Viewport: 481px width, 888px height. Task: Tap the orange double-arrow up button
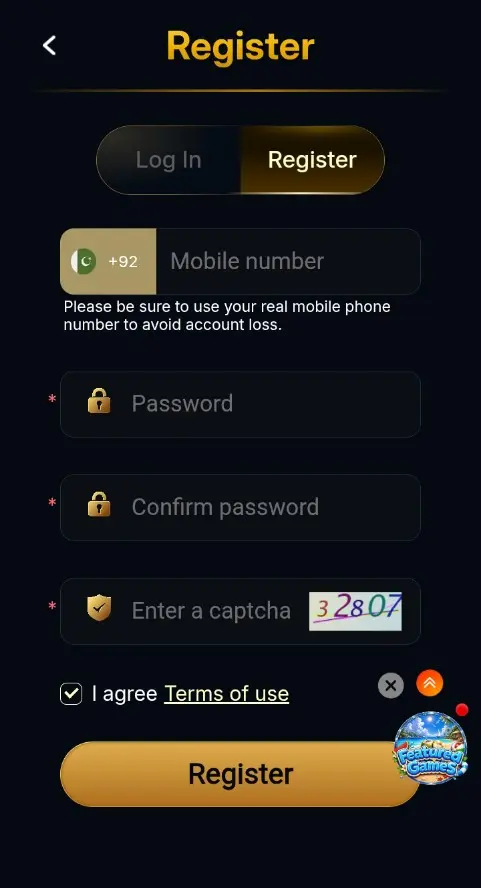[x=429, y=683]
